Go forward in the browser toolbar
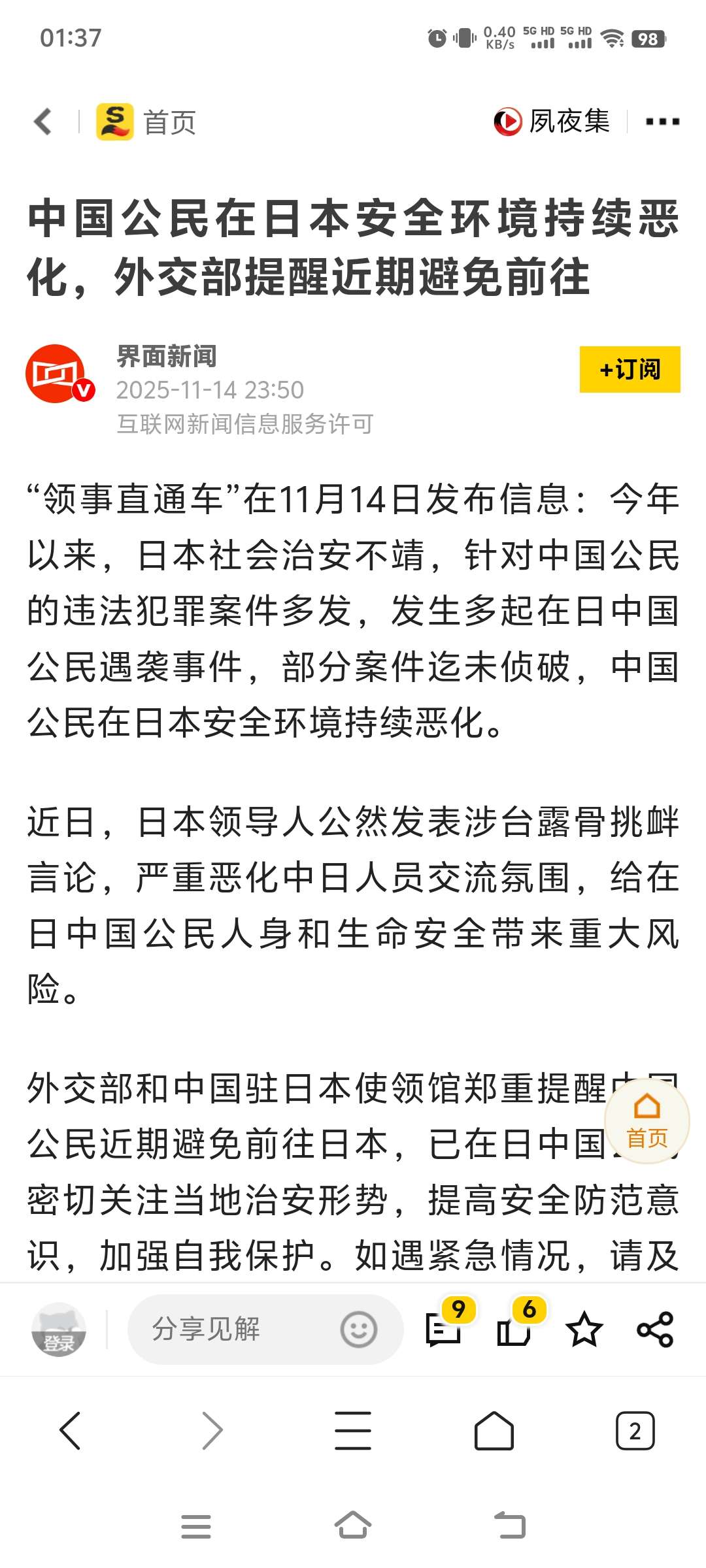706x1568 pixels. point(212,1431)
